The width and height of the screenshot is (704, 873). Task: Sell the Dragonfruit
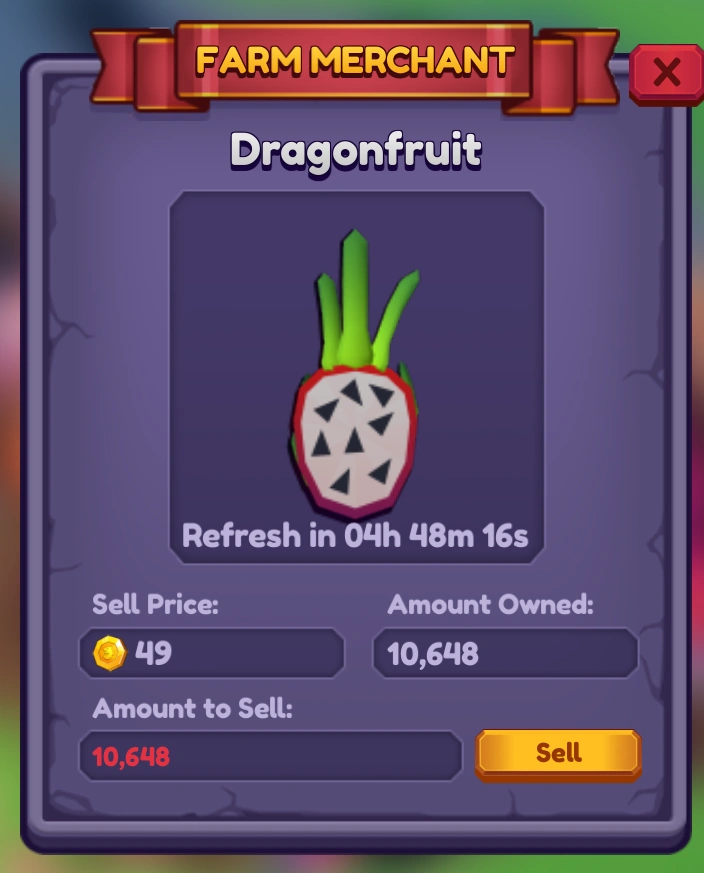[x=558, y=754]
